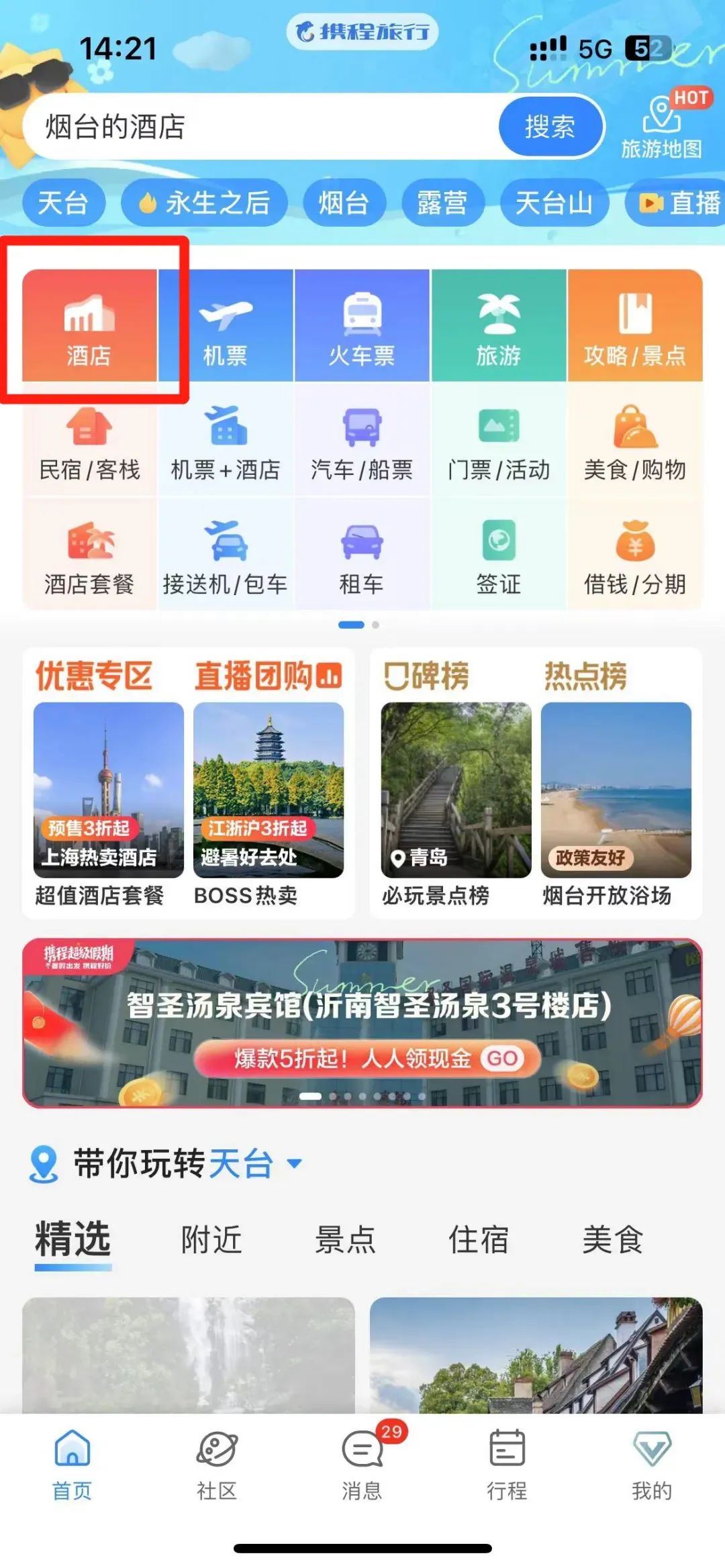Tap the 露营 camping search tag
Viewport: 725px width, 1568px height.
point(444,203)
